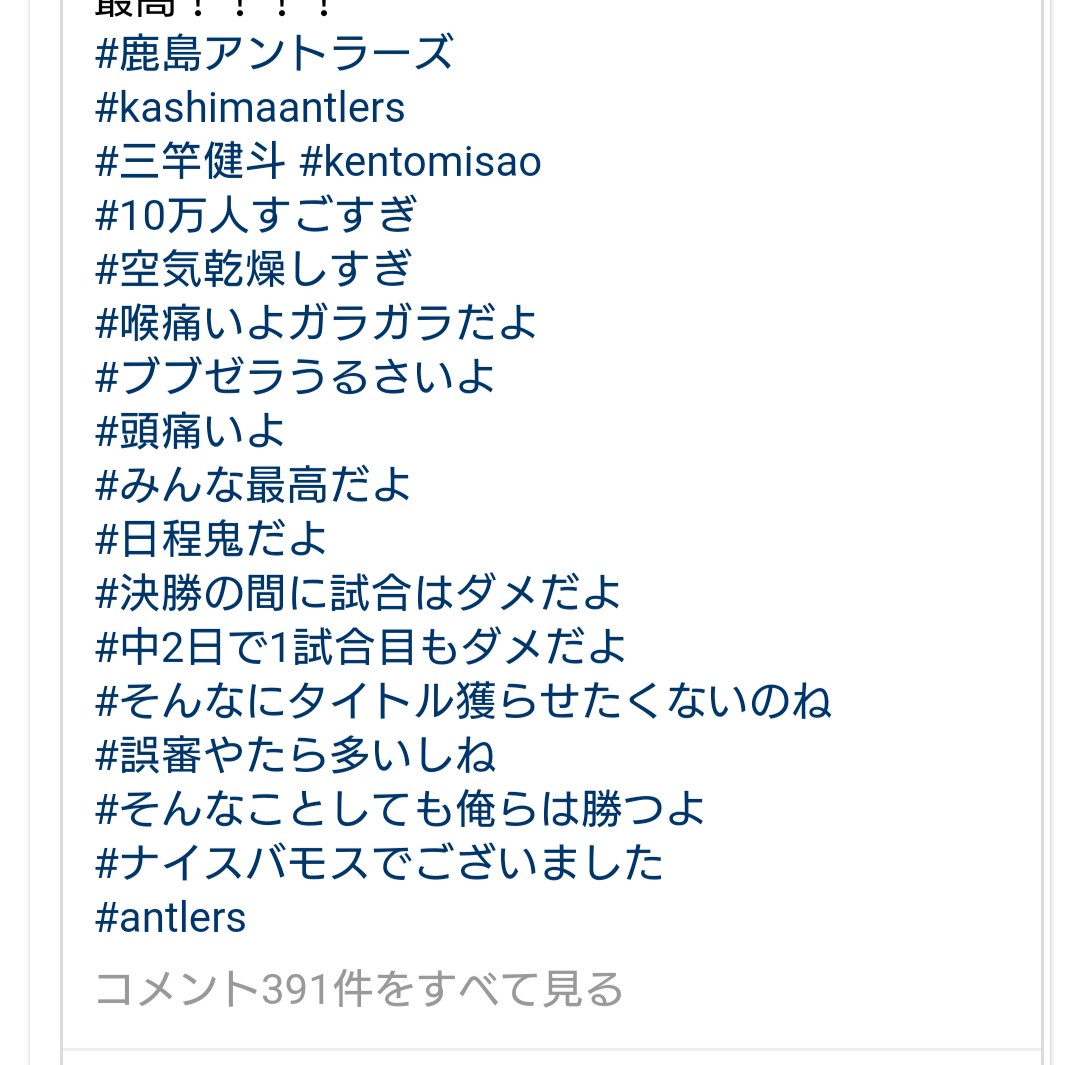Select the #誤審やたら多いしね hashtag

point(295,755)
